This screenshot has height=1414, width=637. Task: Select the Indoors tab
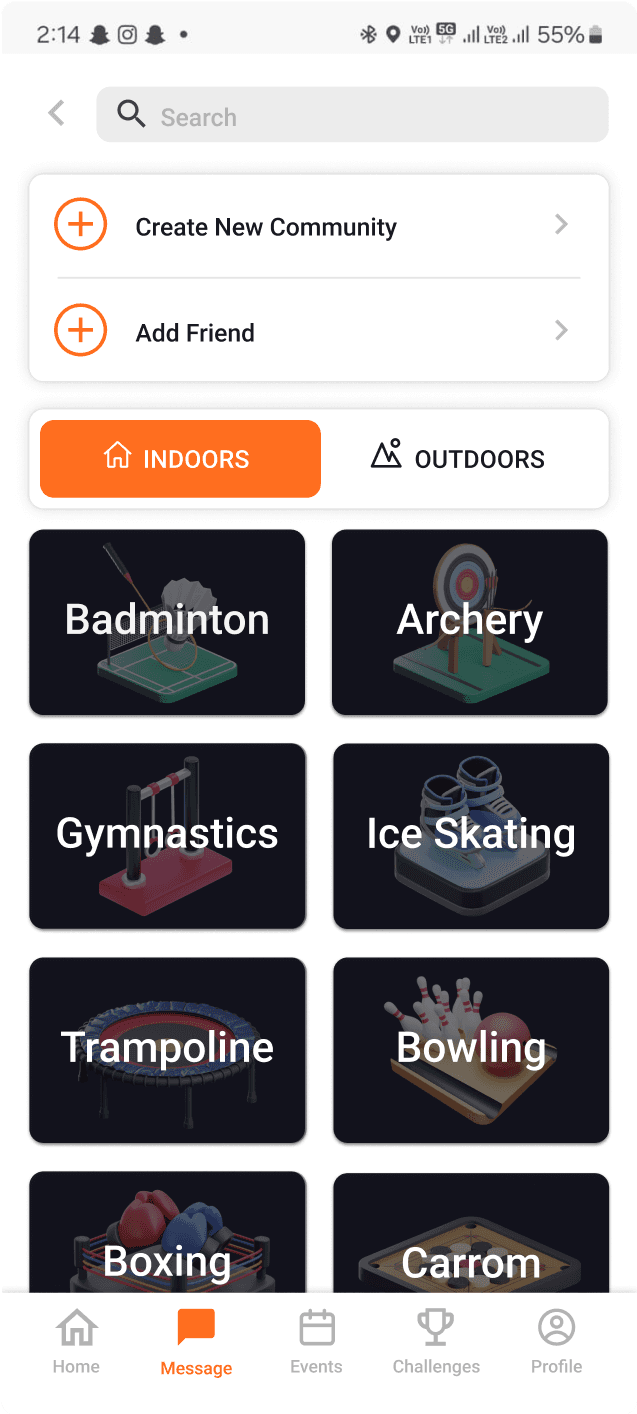click(180, 459)
